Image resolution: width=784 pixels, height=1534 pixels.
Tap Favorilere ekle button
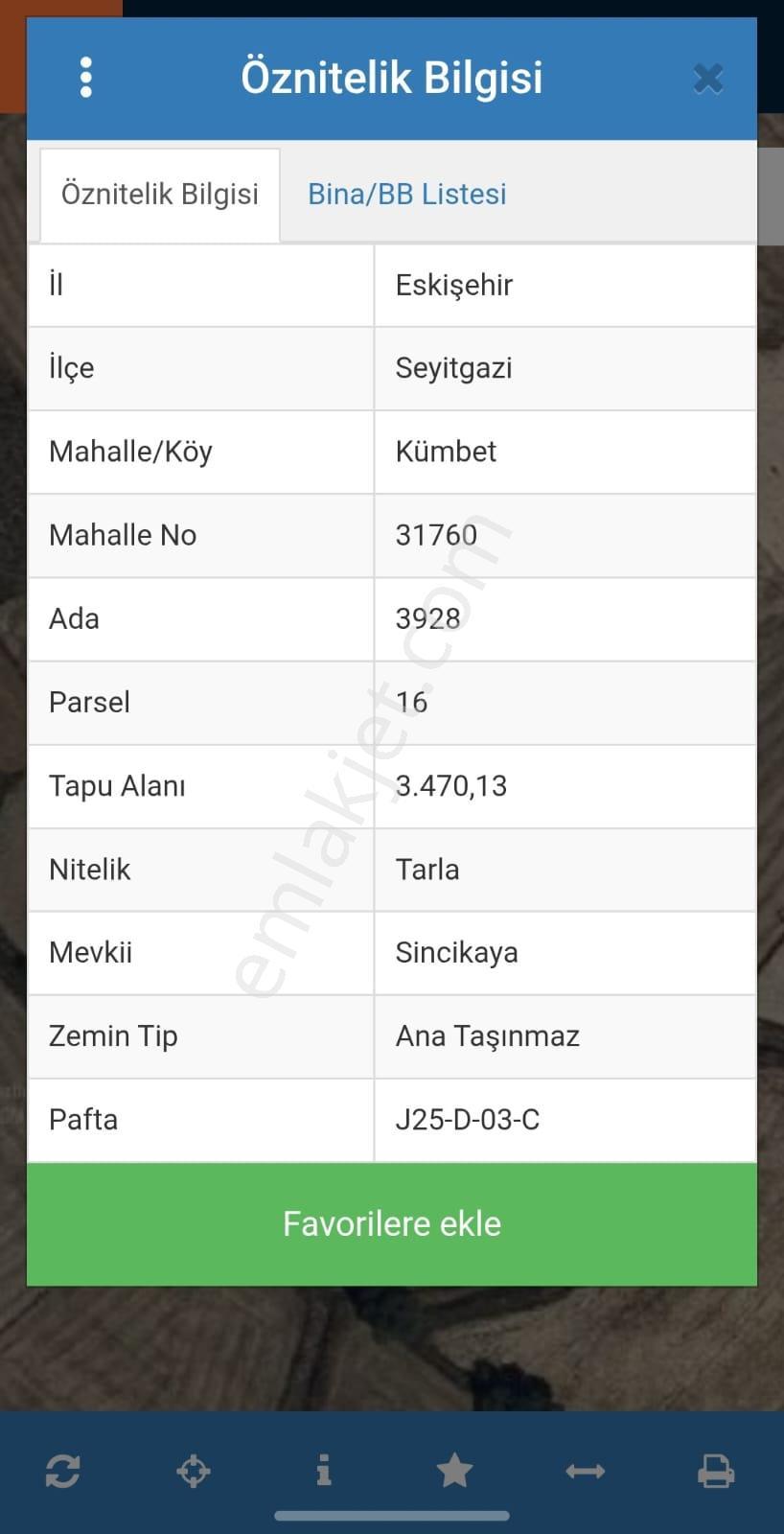click(392, 1224)
